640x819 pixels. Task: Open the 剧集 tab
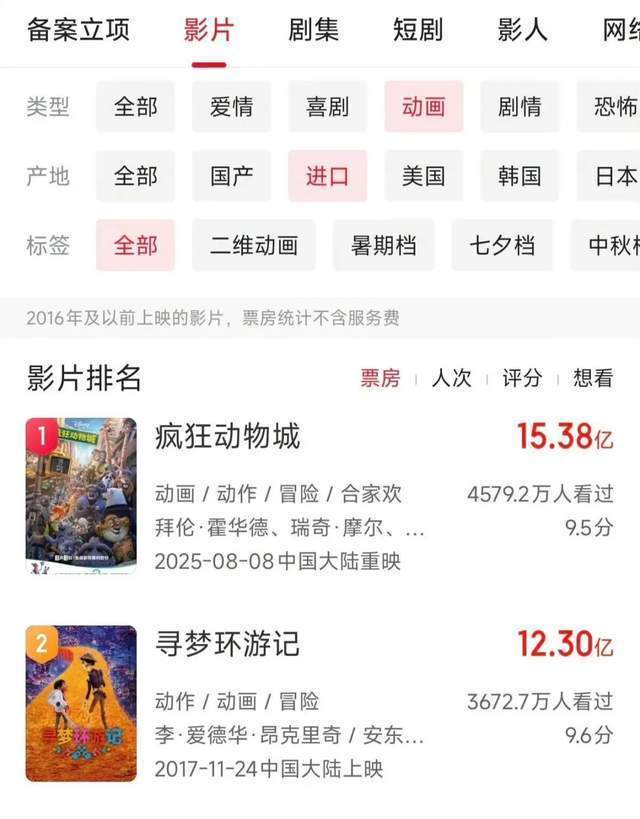pyautogui.click(x=313, y=30)
